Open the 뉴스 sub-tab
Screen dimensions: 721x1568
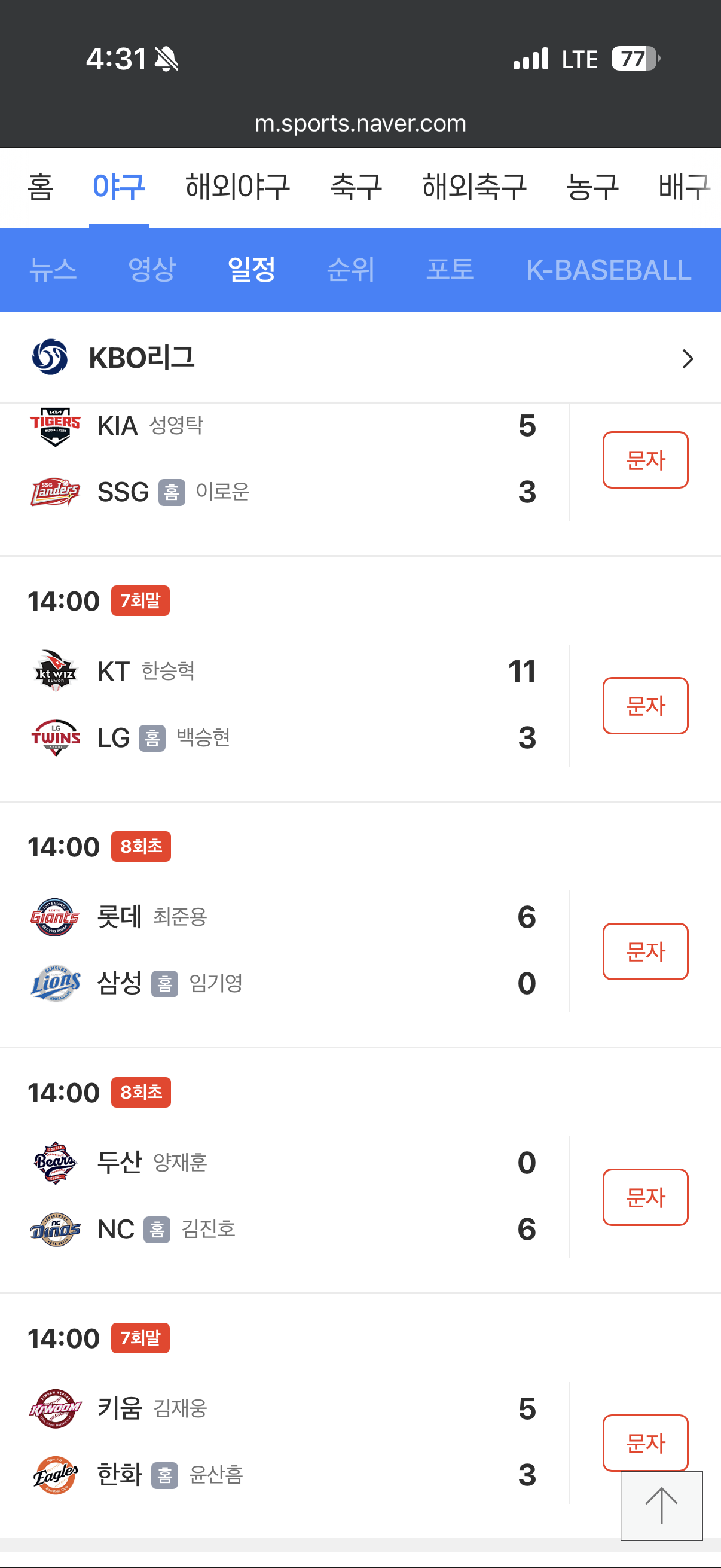[53, 270]
